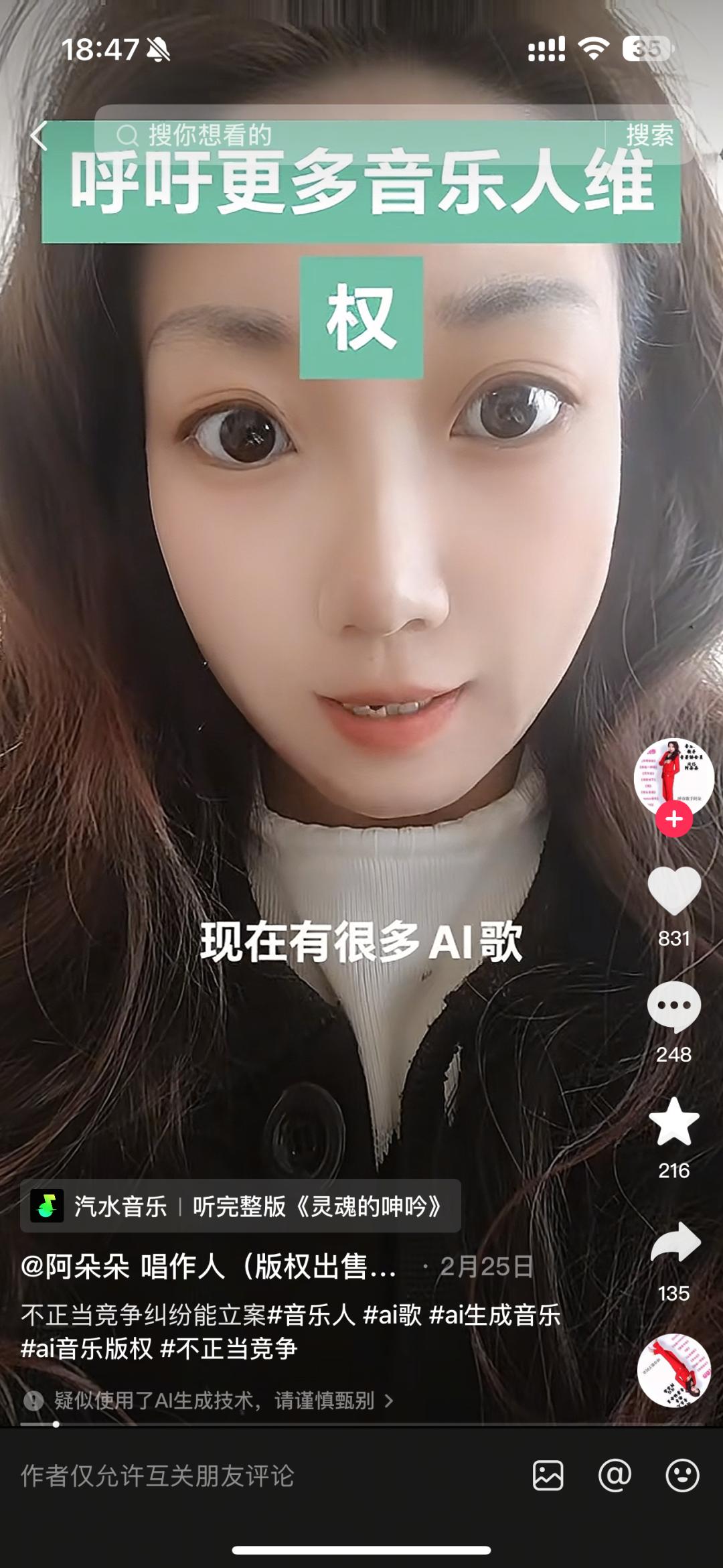Screen dimensions: 723x1568
Task: Open the comments bubble
Action: coord(673,1007)
